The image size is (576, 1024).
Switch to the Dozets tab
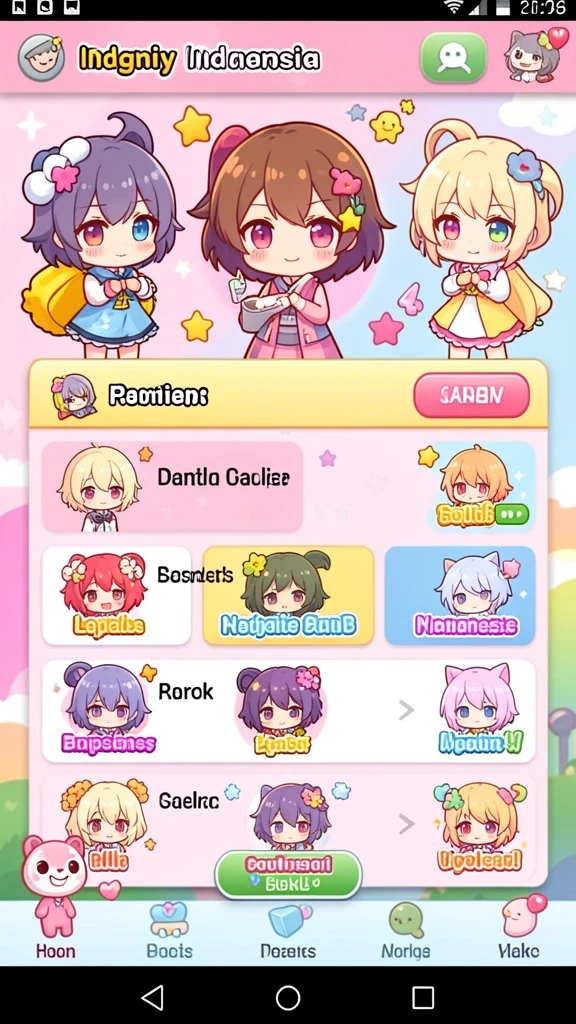click(x=288, y=931)
